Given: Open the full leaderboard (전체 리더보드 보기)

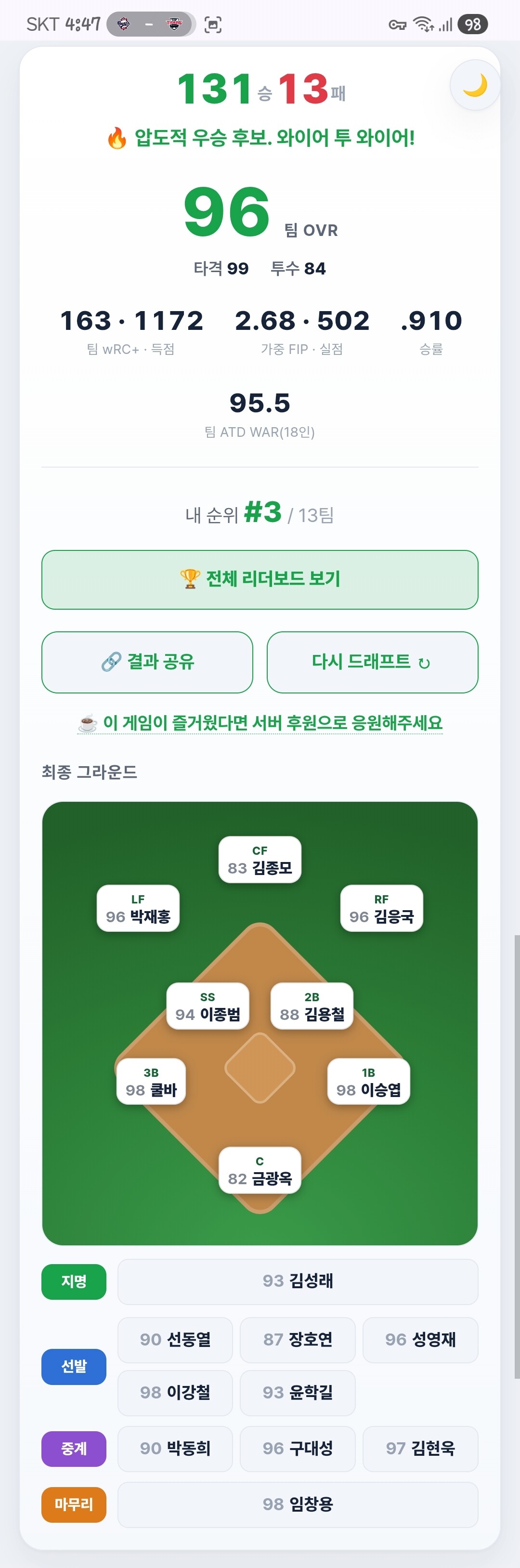Looking at the screenshot, I should (260, 579).
